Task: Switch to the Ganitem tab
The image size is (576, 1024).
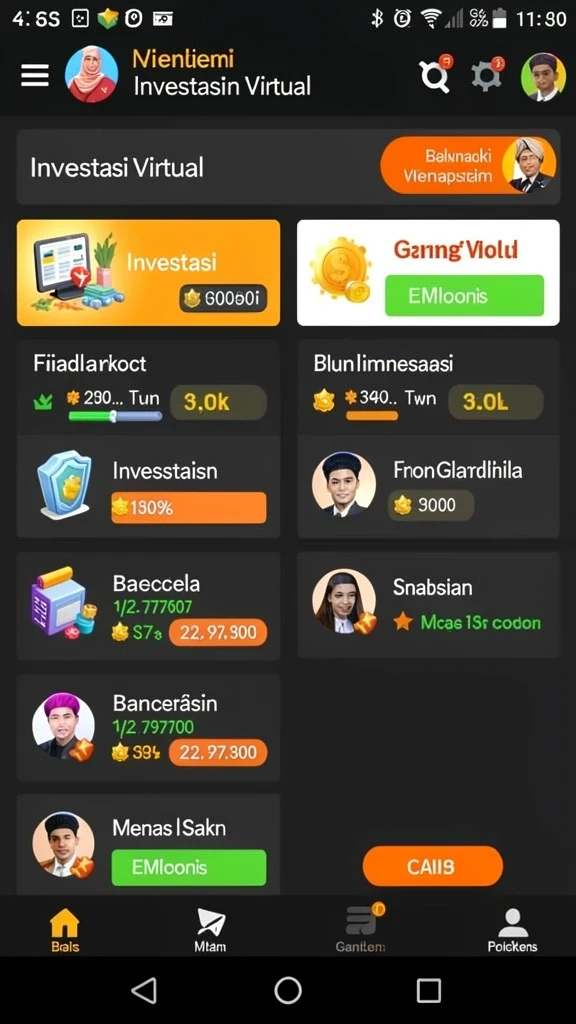Action: click(361, 929)
